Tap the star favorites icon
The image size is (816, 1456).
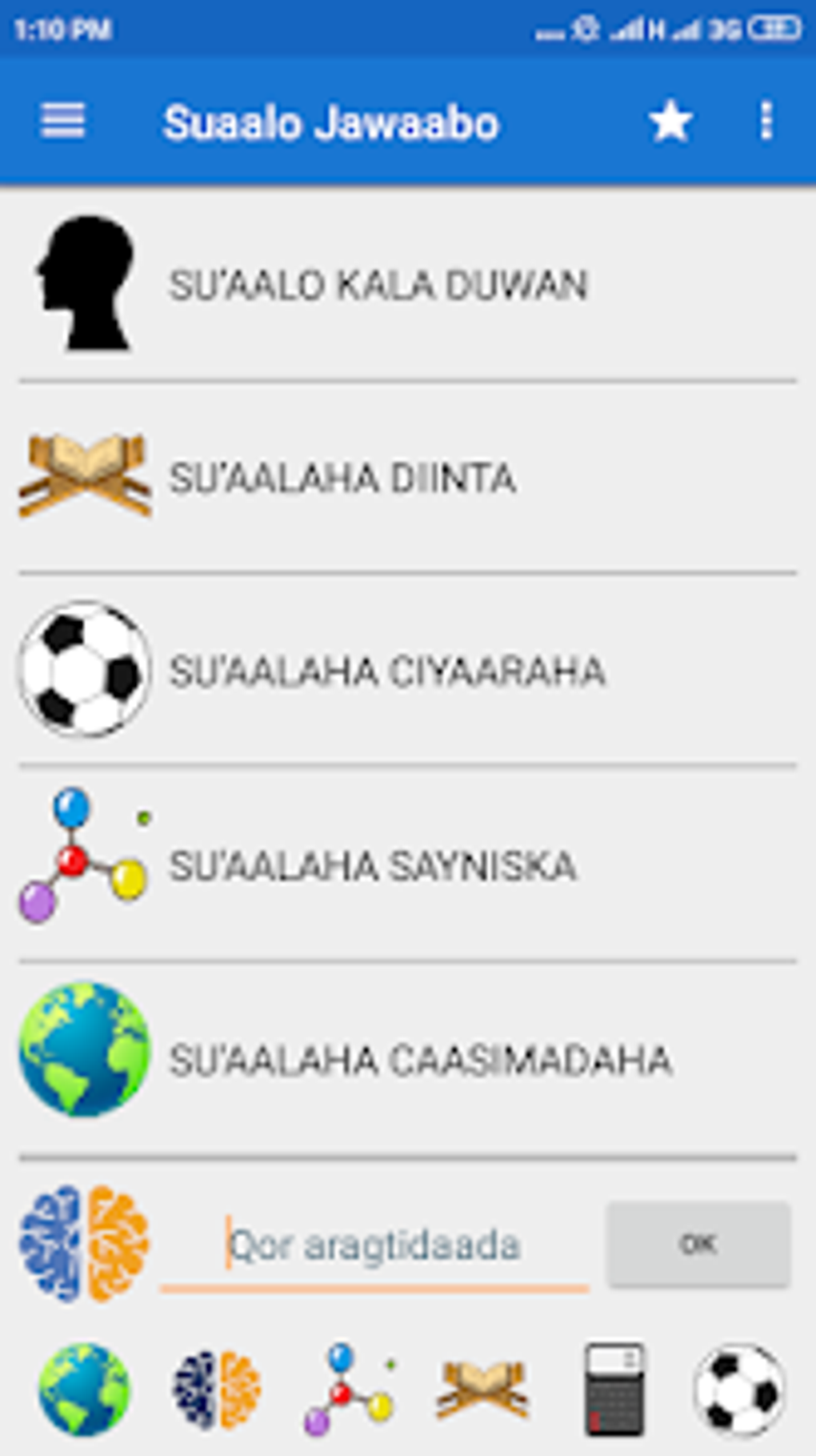[x=670, y=122]
